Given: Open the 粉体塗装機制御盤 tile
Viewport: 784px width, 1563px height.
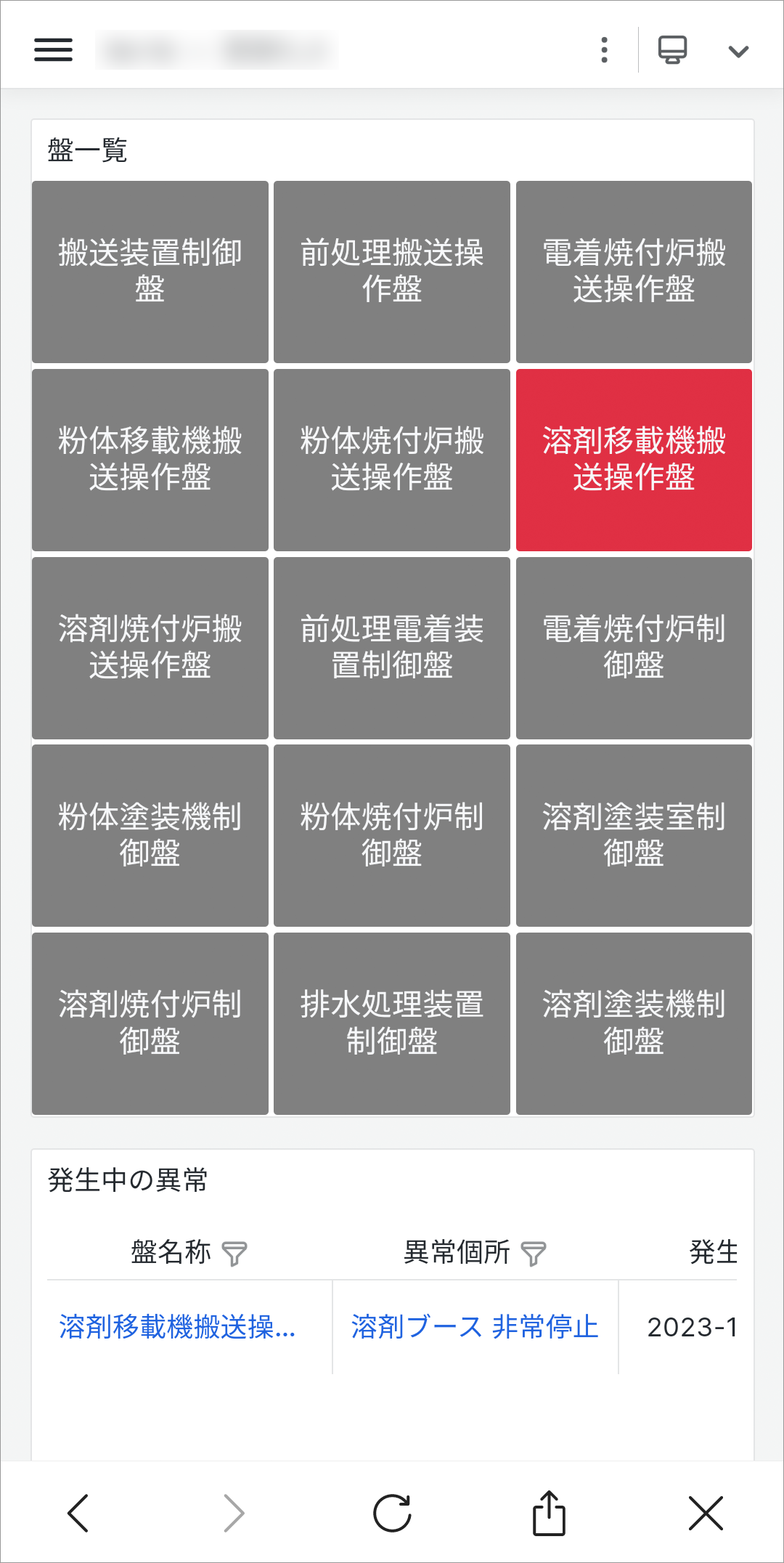Looking at the screenshot, I should pos(150,835).
